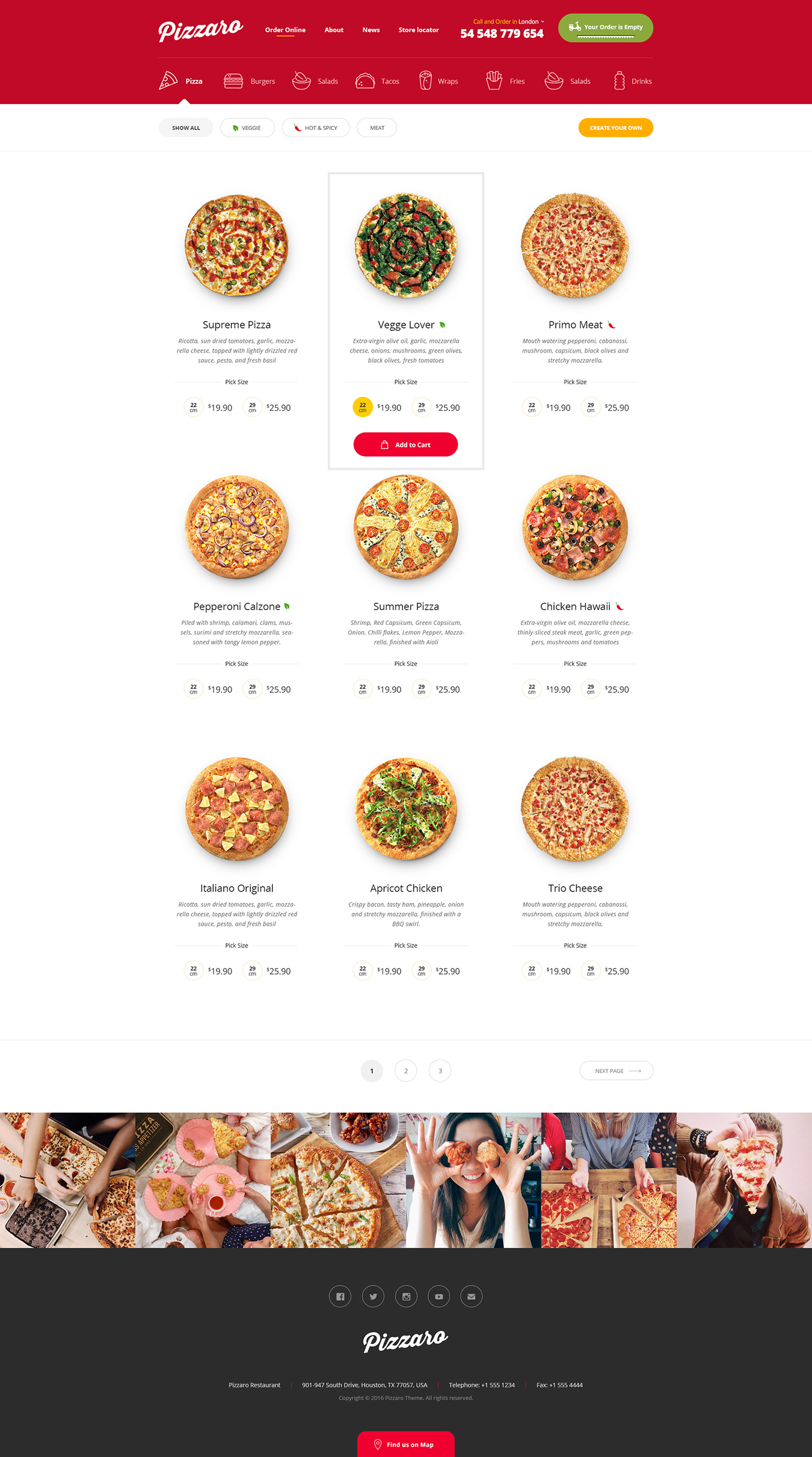812x1457 pixels.
Task: Filter pizzas by Hot & Spicy
Action: 315,128
